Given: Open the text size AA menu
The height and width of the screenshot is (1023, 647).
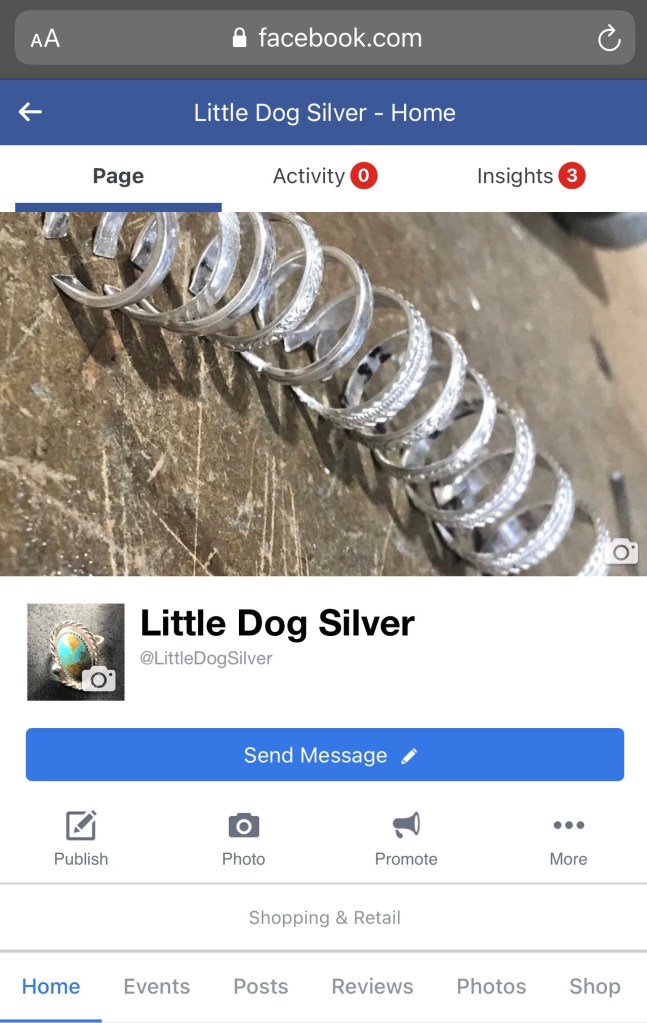Looking at the screenshot, I should 45,39.
